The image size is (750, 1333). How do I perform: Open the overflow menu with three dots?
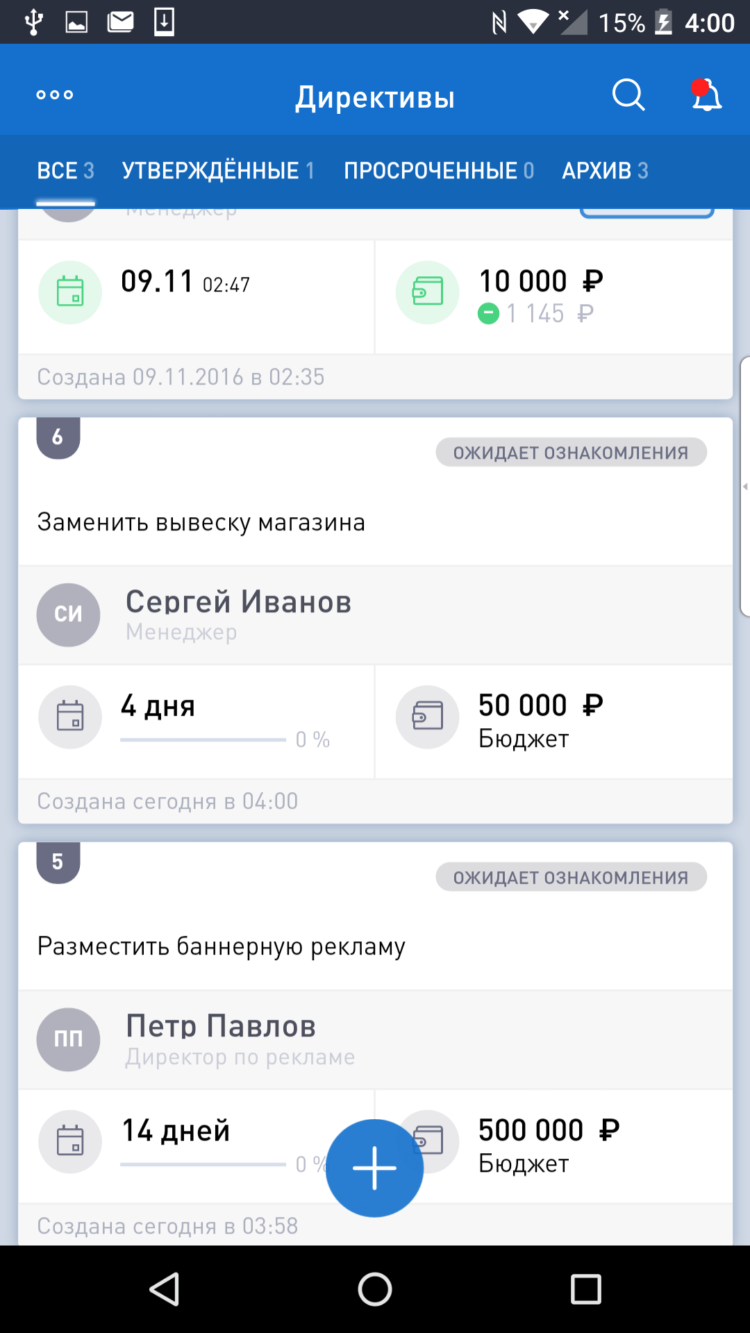[54, 94]
